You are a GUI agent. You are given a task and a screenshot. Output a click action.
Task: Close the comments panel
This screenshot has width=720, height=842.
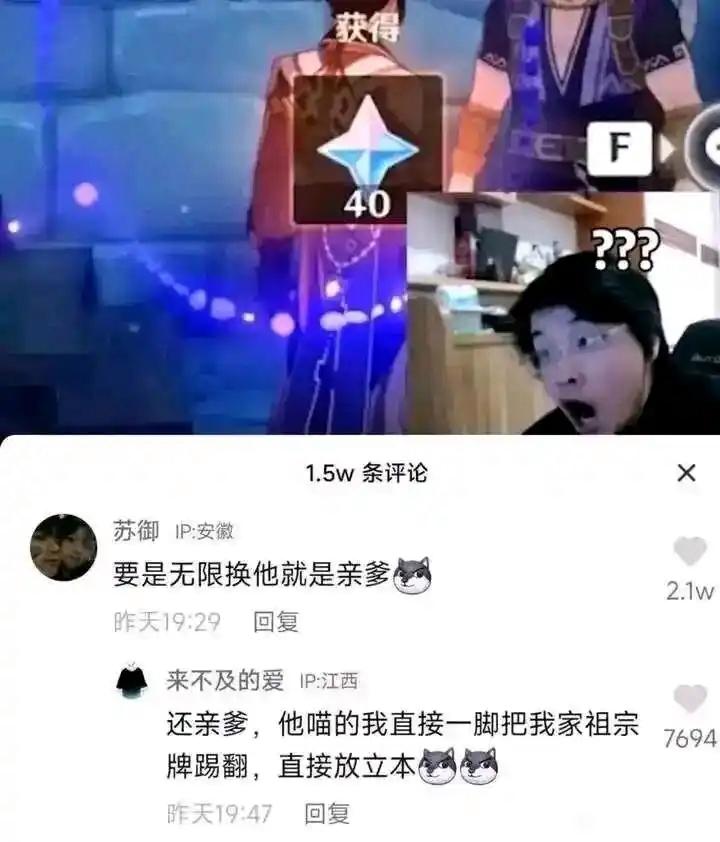click(686, 473)
